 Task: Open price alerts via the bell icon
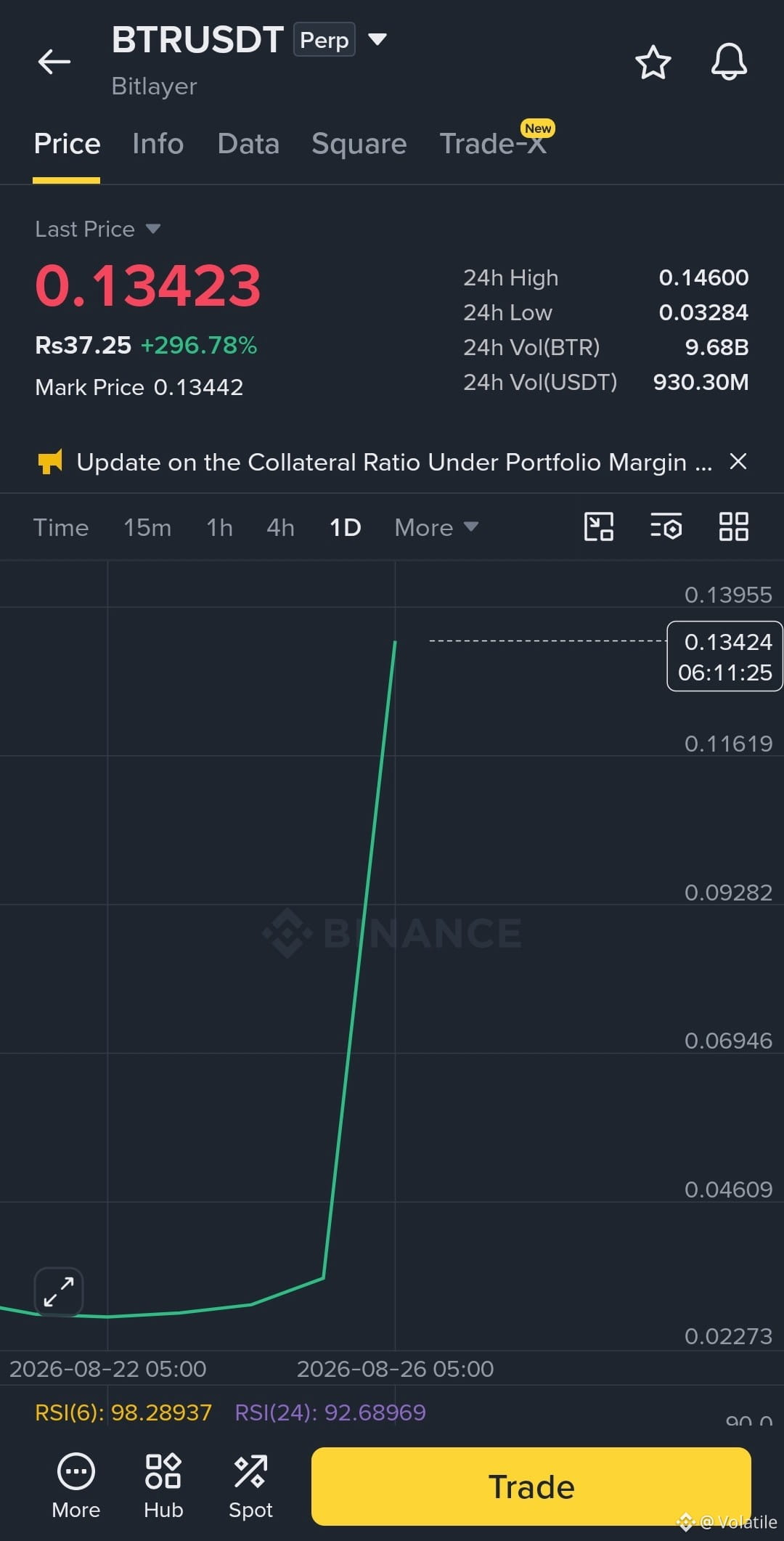(729, 62)
